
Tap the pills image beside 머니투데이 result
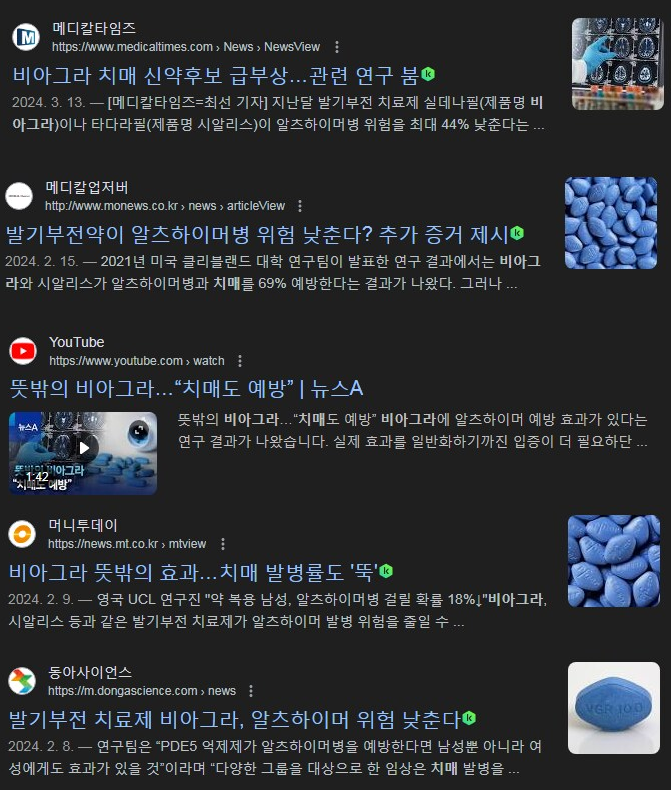(x=613, y=561)
